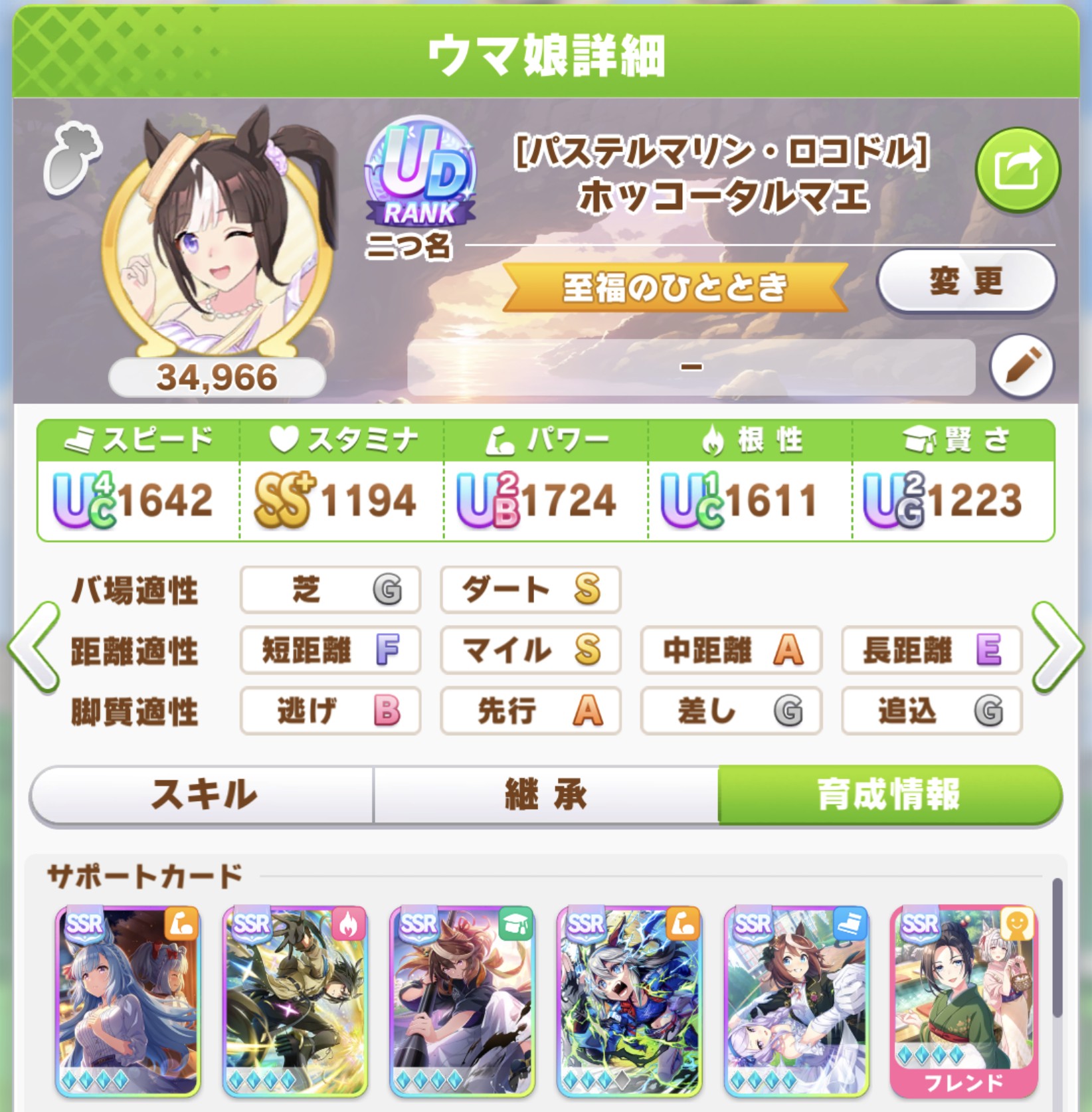The image size is (1092, 1112).
Task: Open the speed-type SSR support card
Action: pos(796,1001)
